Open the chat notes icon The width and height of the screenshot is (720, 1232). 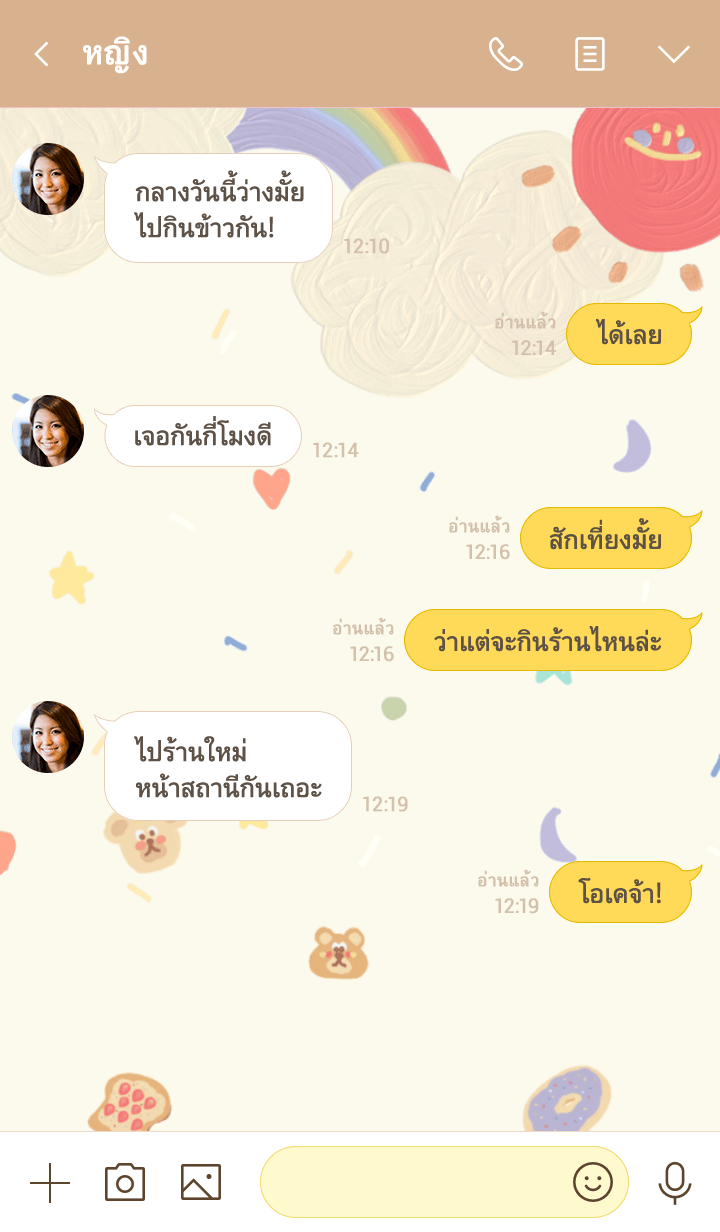tap(590, 54)
